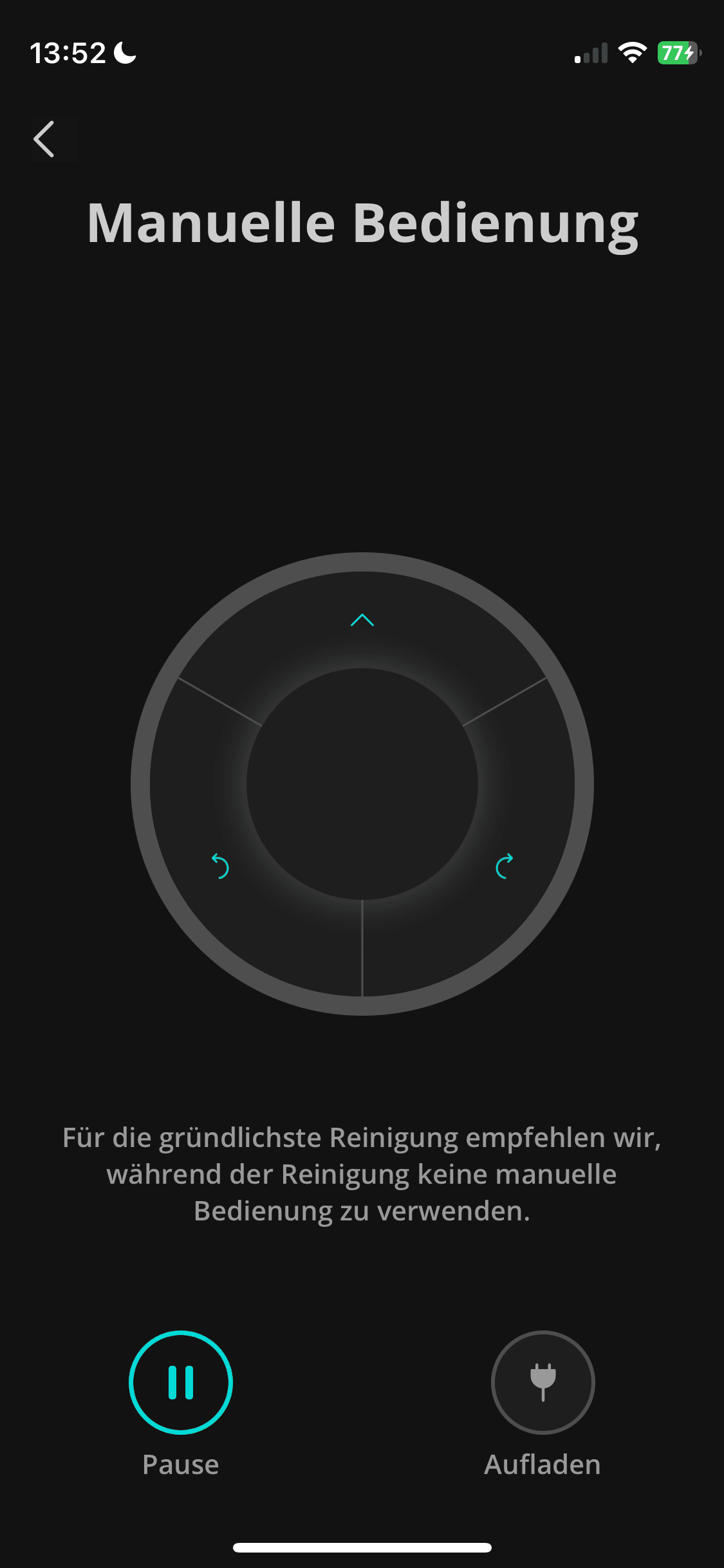The width and height of the screenshot is (724, 1568).
Task: Go back with the top-left arrow
Action: (44, 139)
